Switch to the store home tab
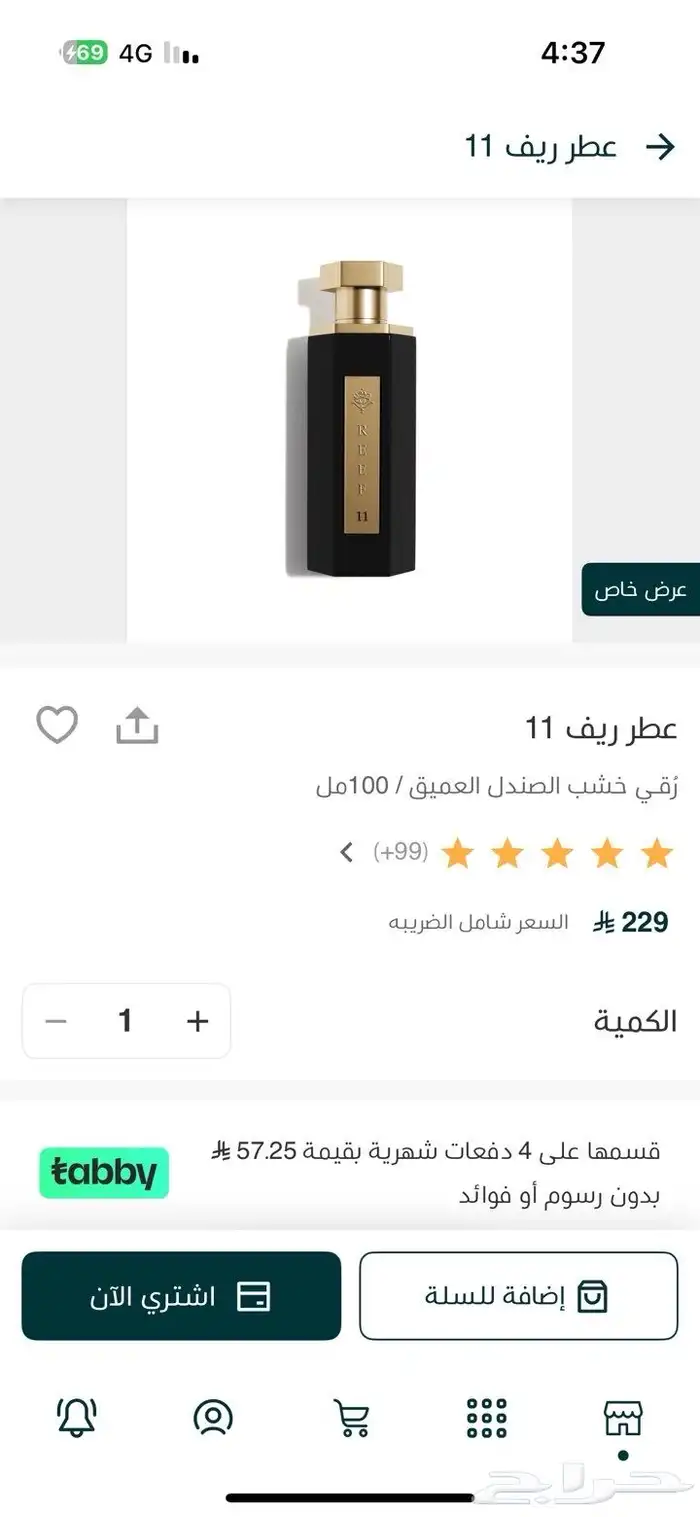 click(x=623, y=1417)
